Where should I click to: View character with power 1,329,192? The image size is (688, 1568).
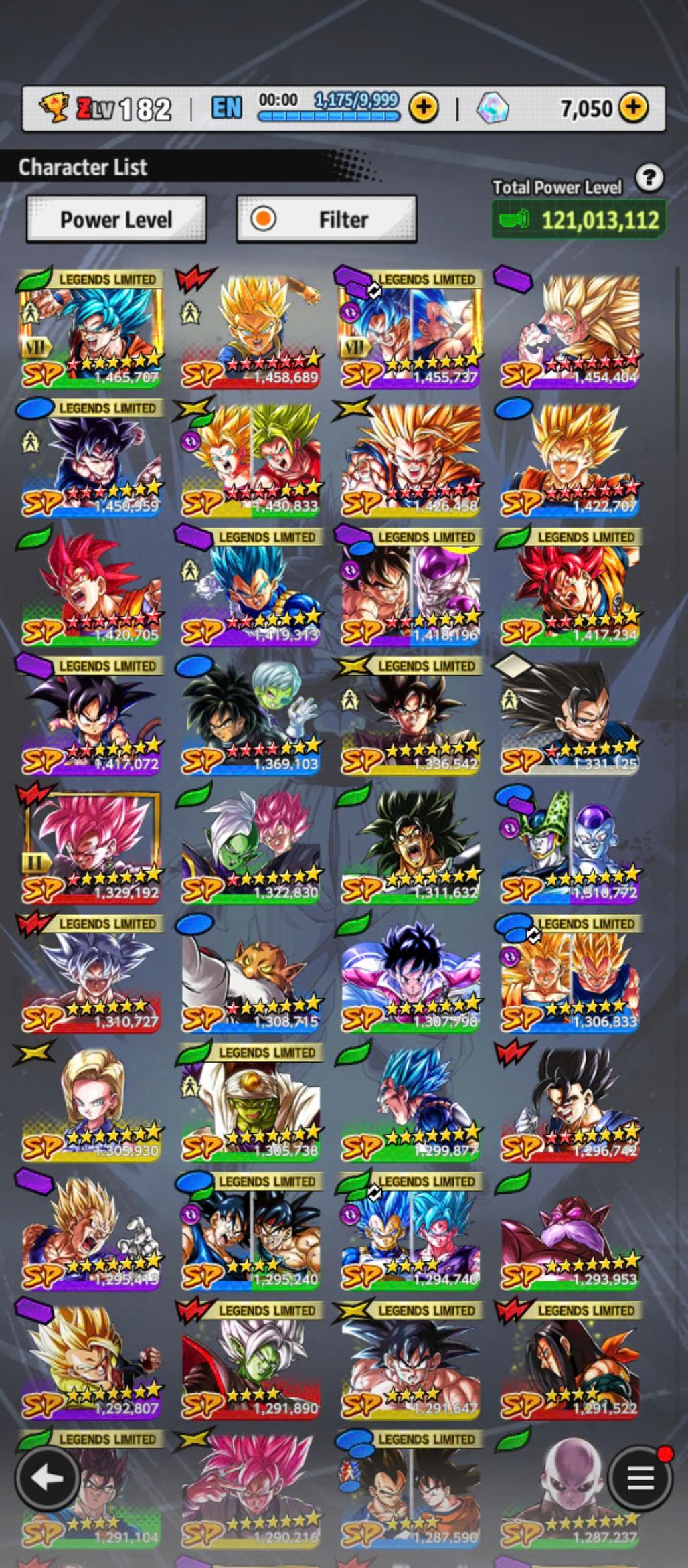tap(91, 844)
